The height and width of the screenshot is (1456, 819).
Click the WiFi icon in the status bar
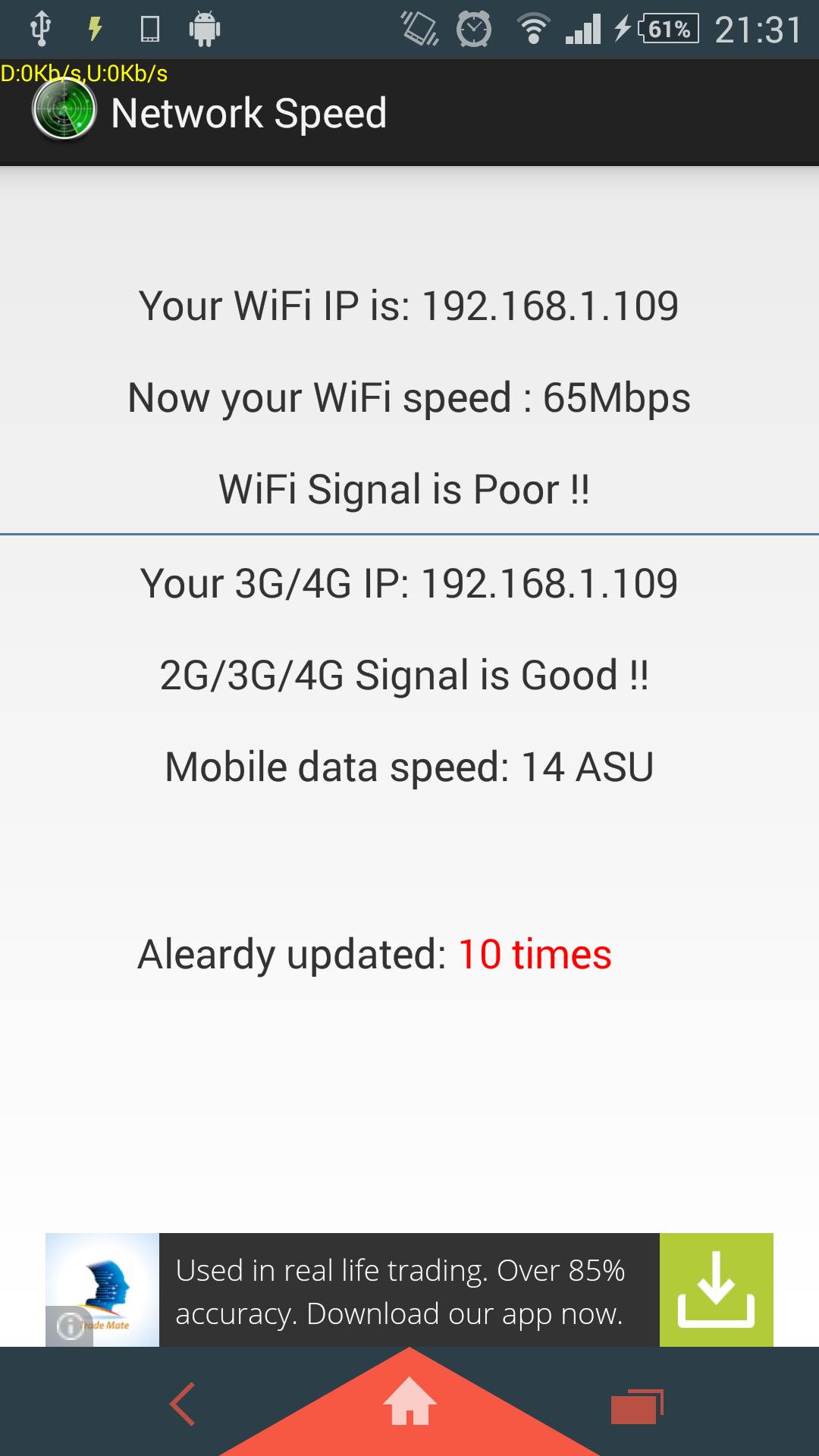pyautogui.click(x=531, y=29)
